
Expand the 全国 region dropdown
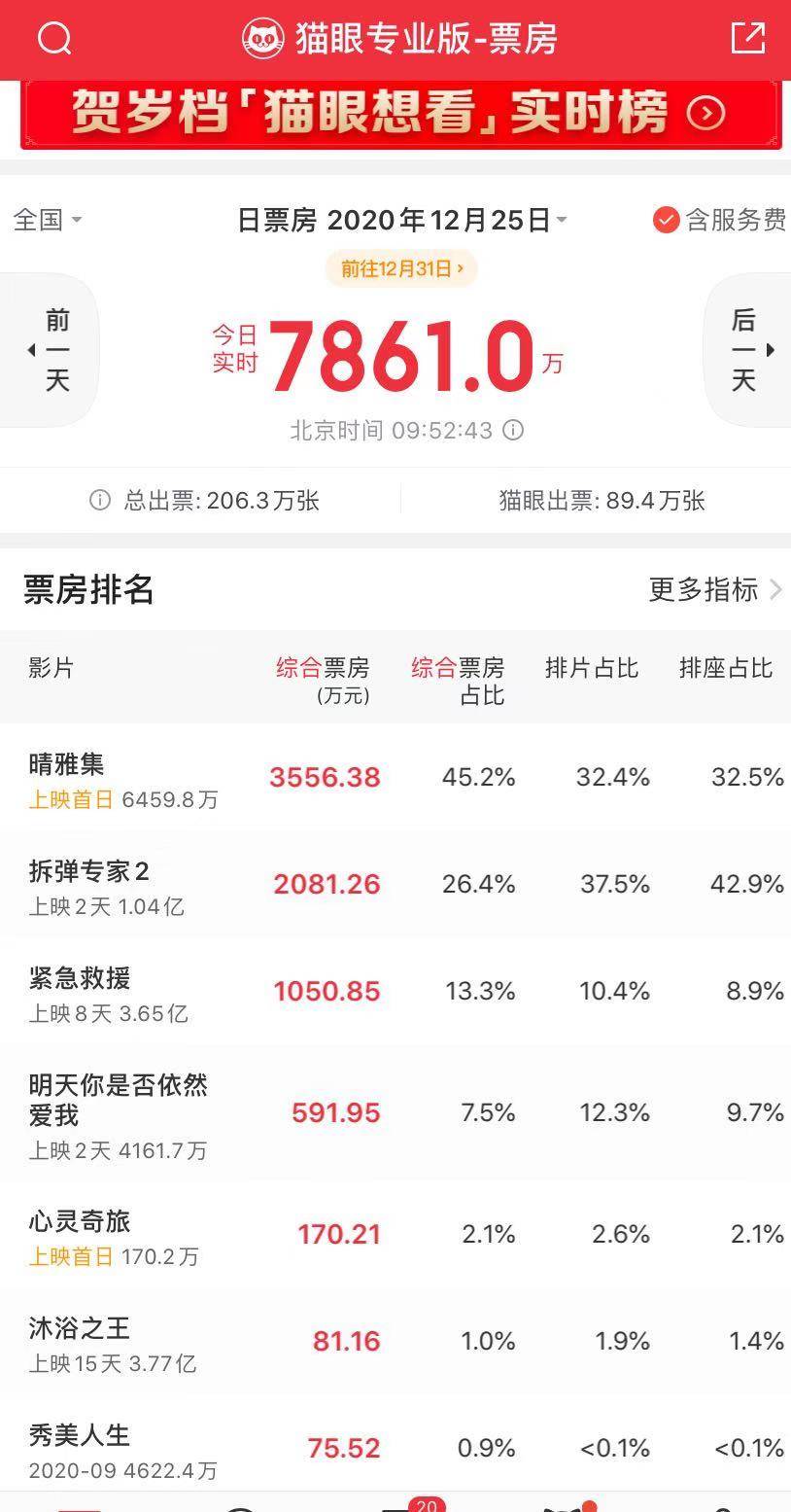tap(48, 220)
